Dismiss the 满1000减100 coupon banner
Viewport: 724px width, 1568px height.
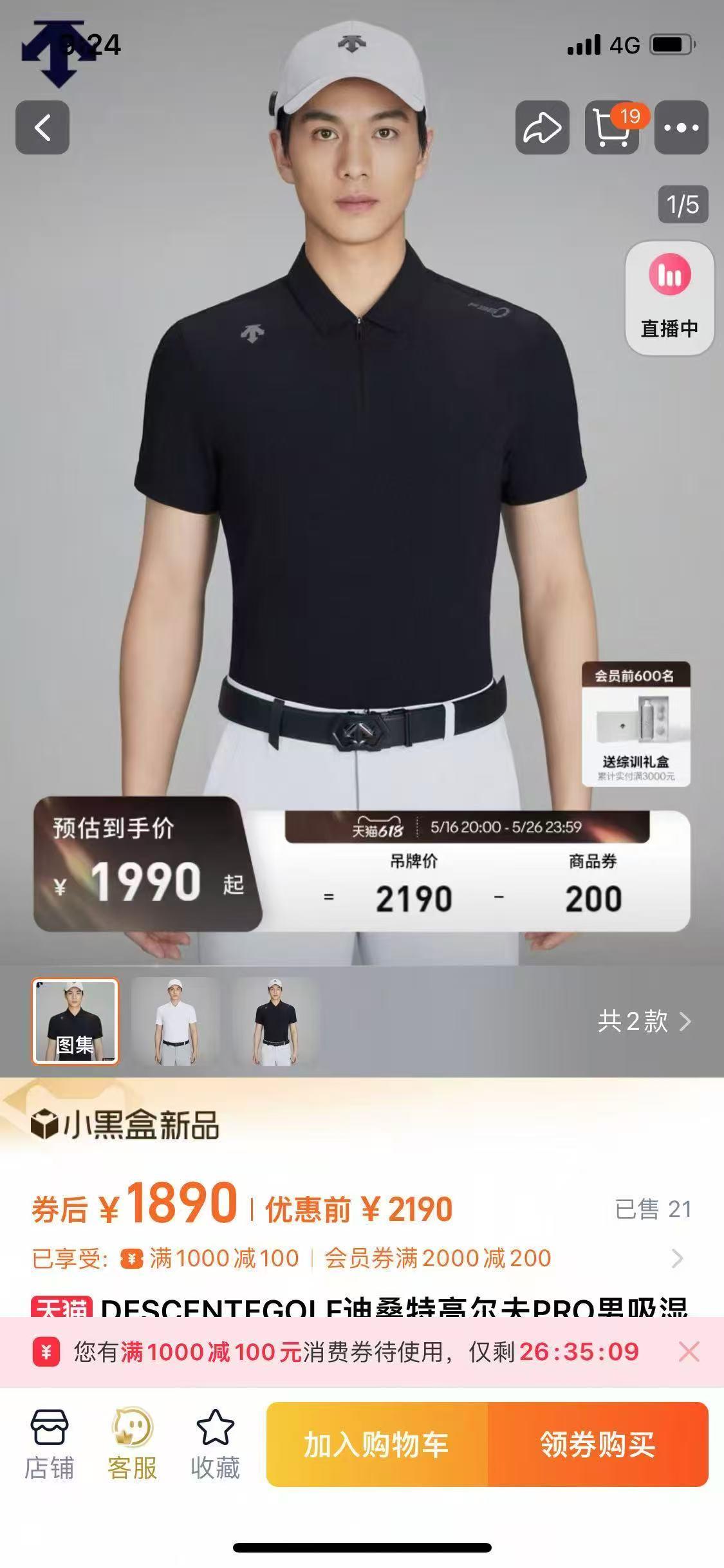point(689,1352)
